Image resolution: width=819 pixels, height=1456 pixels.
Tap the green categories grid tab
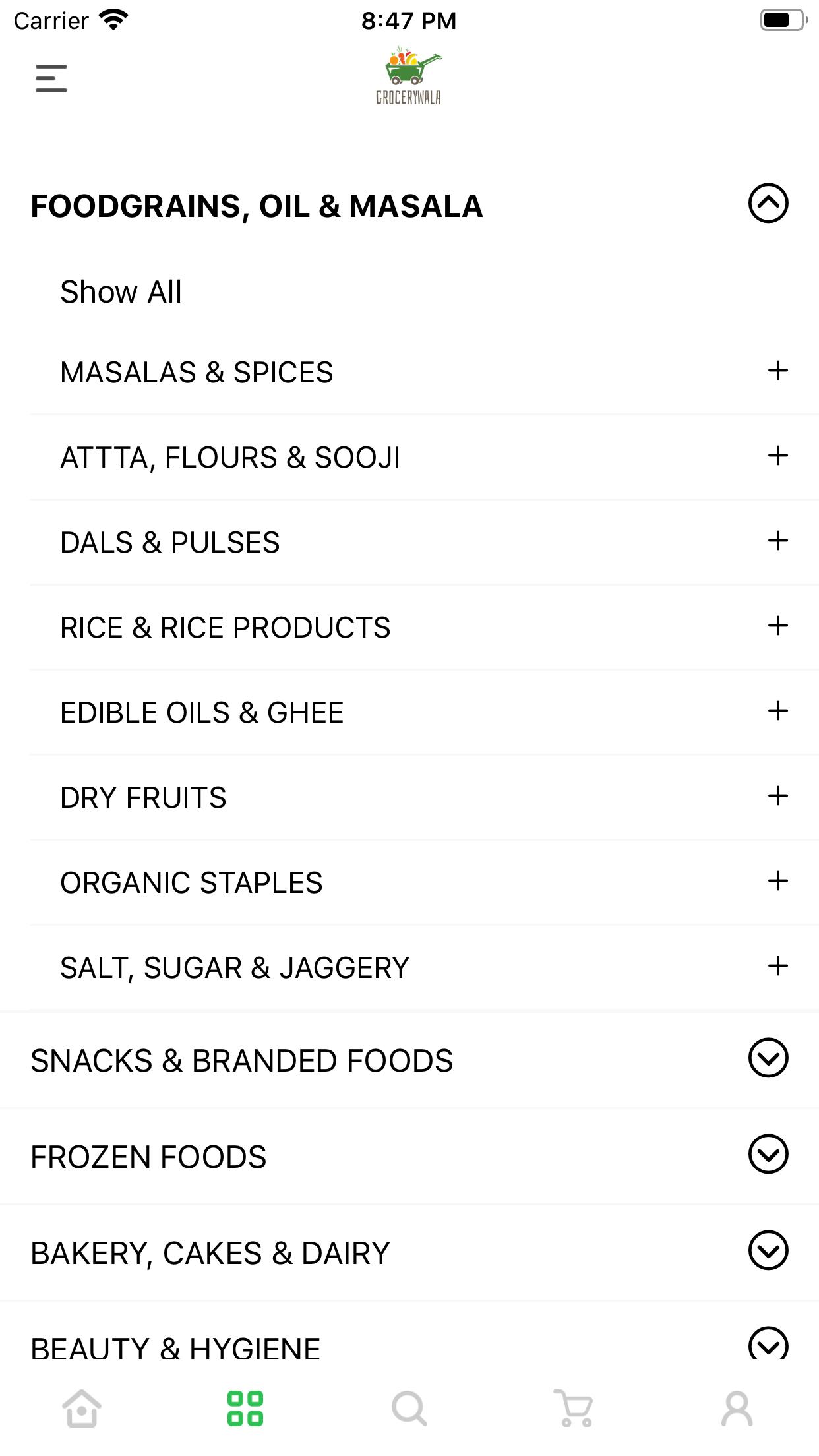point(245,1409)
